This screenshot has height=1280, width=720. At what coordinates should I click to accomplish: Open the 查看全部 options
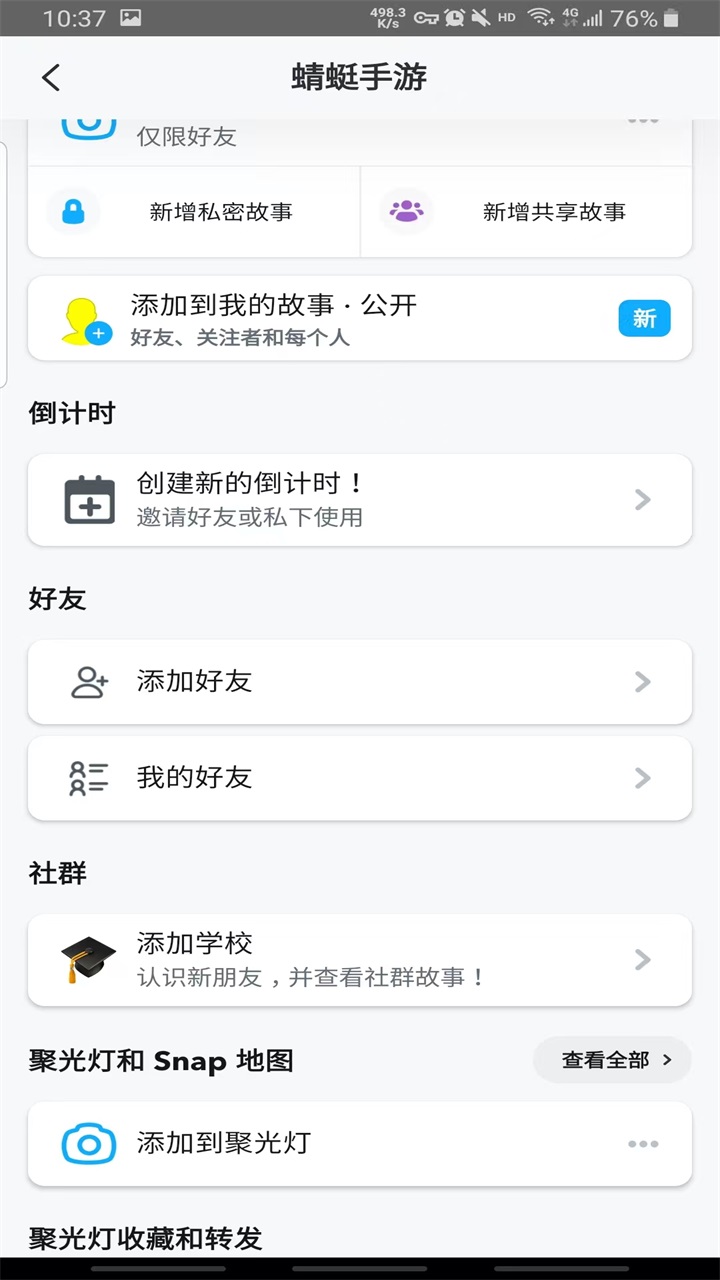(x=611, y=1060)
